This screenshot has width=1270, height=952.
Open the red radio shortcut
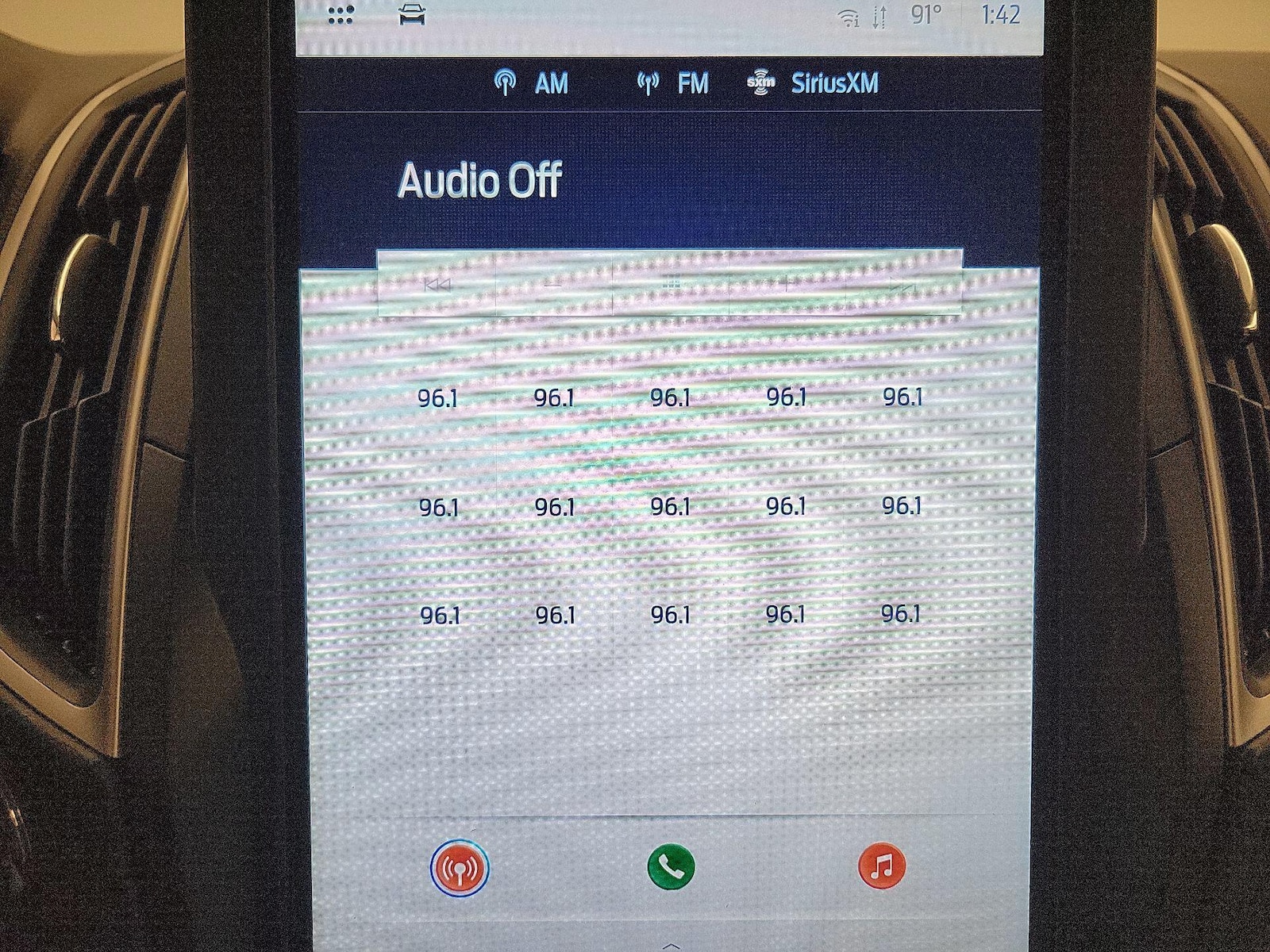point(460,869)
